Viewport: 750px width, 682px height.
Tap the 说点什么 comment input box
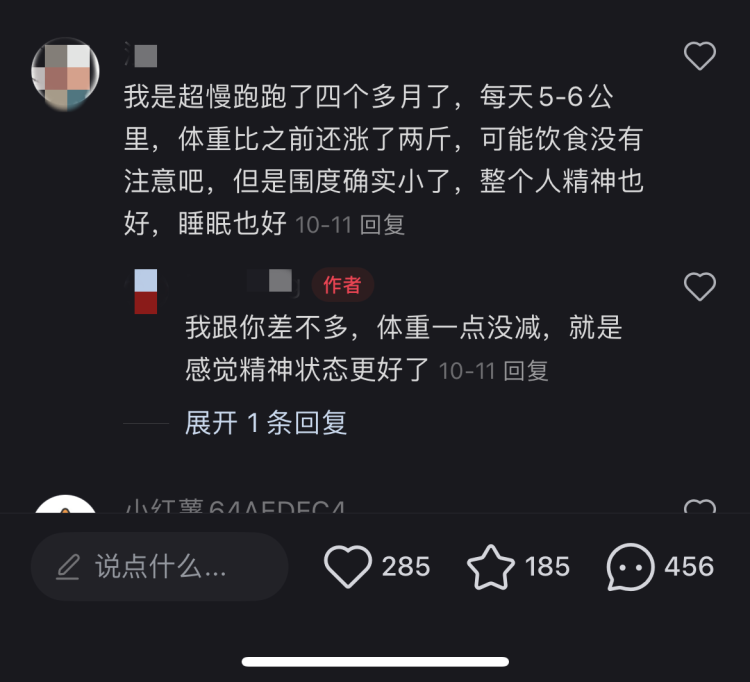coord(160,567)
